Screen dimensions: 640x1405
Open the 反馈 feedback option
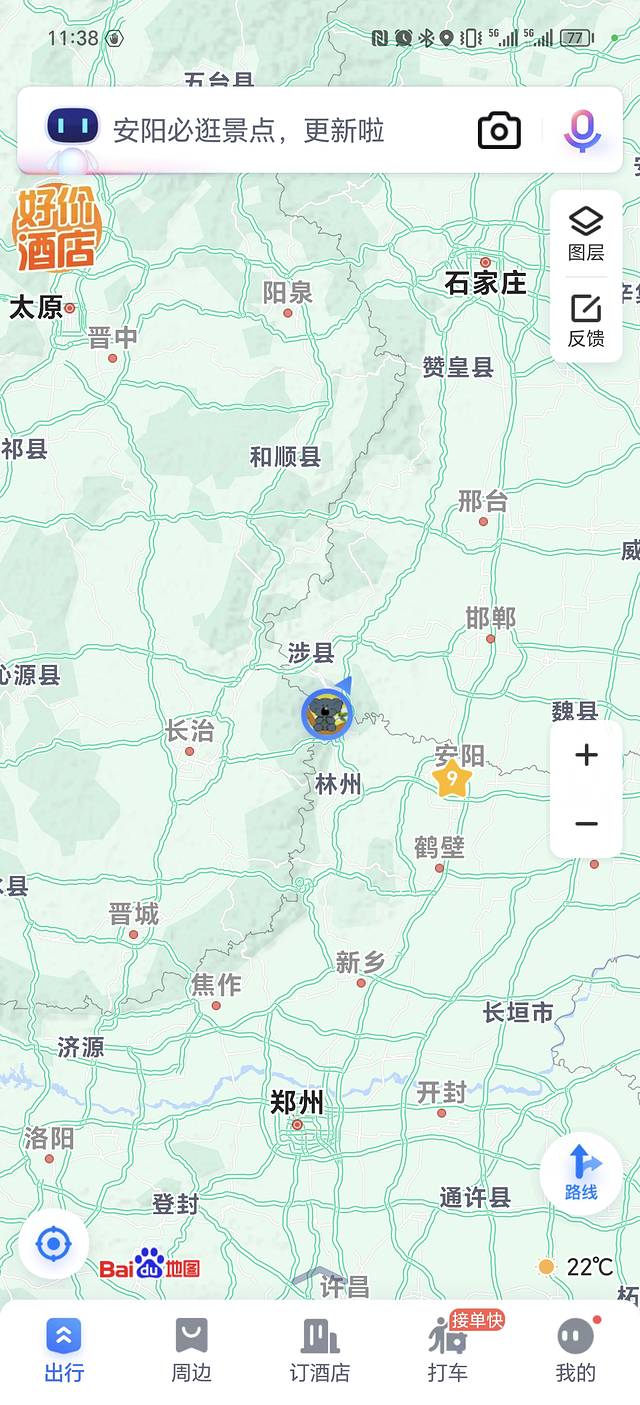(x=586, y=321)
